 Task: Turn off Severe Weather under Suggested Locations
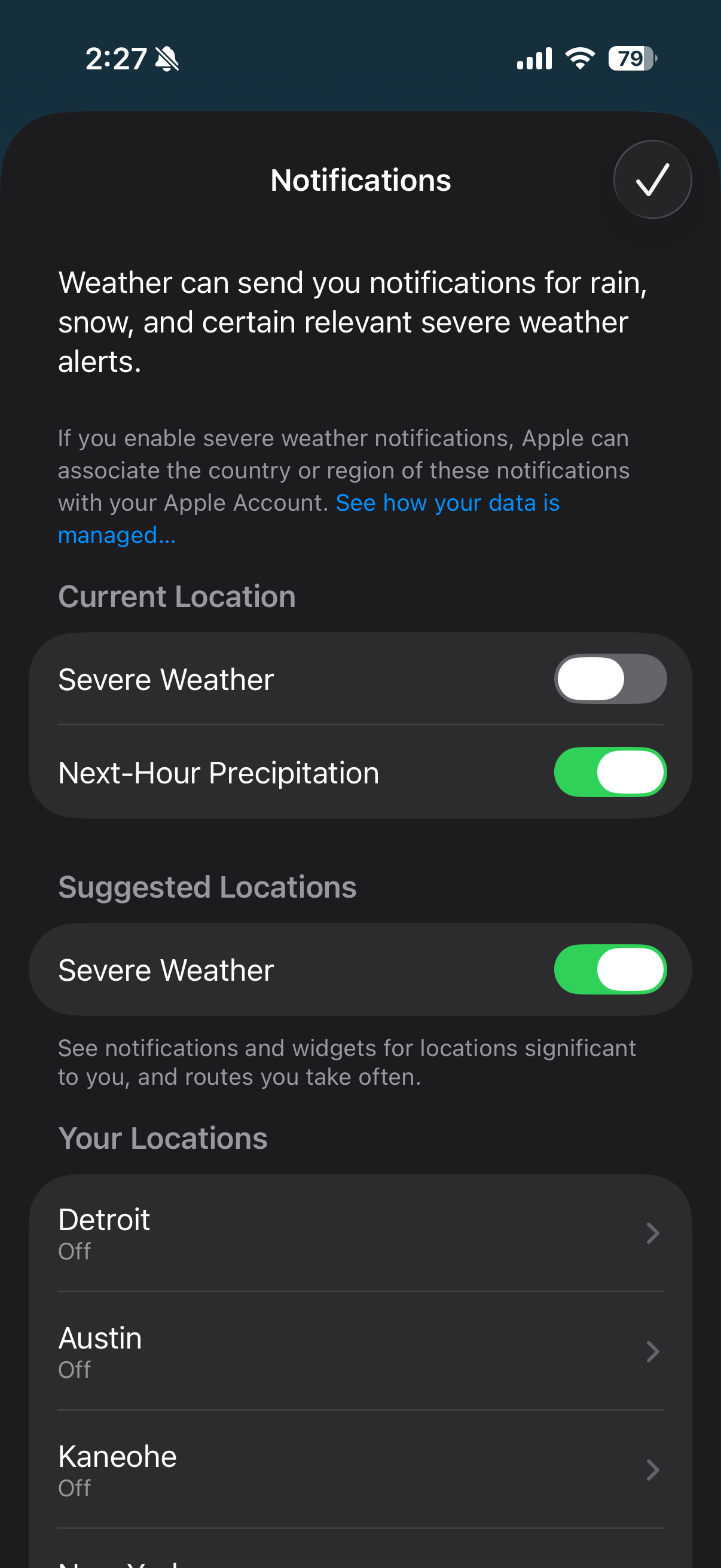pyautogui.click(x=610, y=969)
